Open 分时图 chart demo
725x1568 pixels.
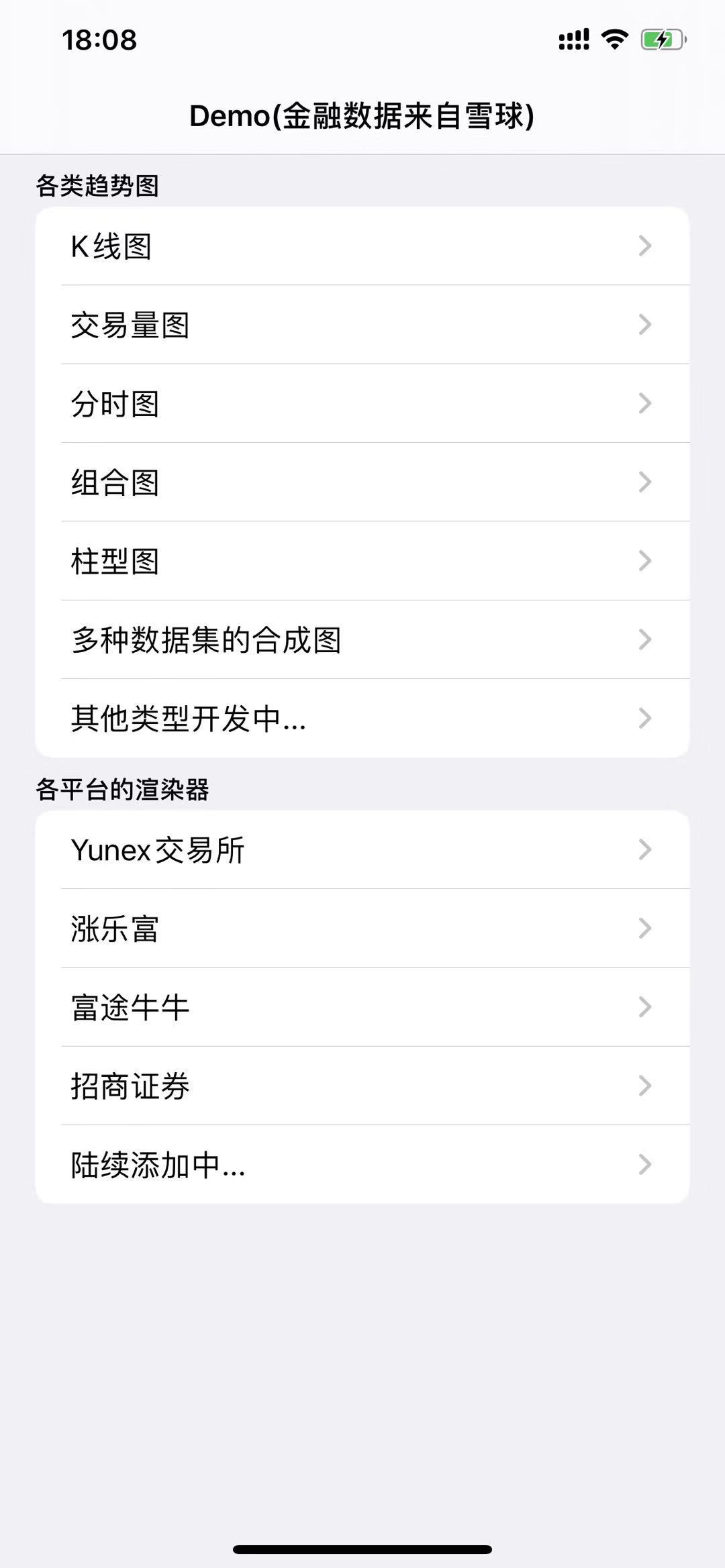[x=362, y=403]
